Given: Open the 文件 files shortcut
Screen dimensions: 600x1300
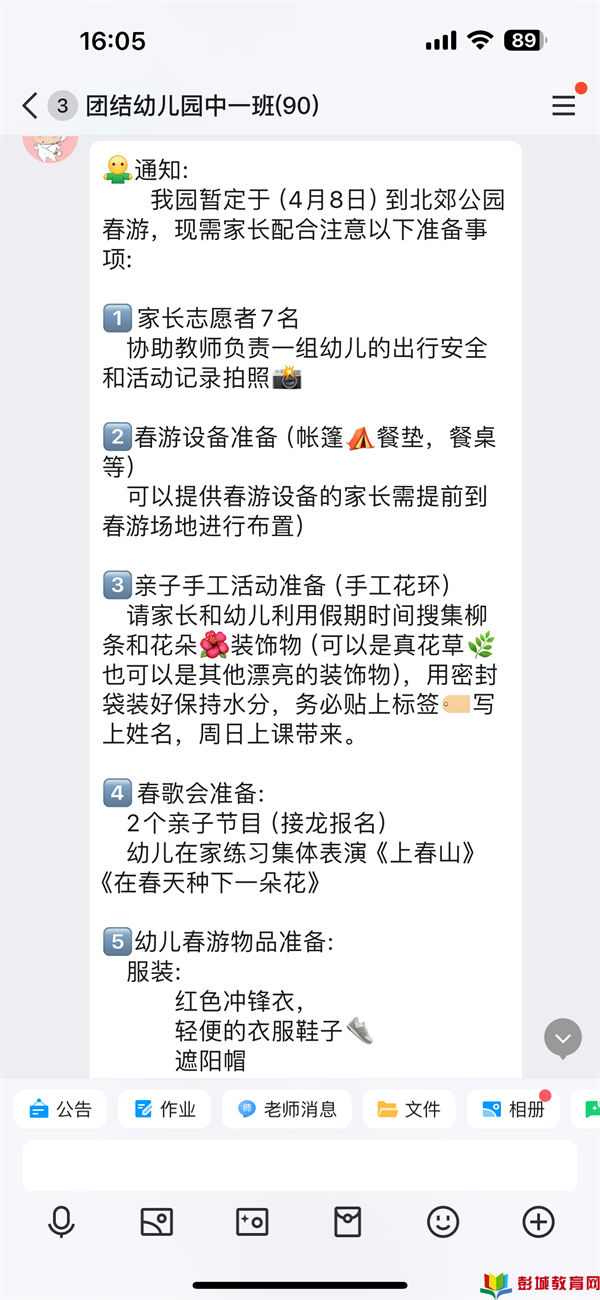Looking at the screenshot, I should point(408,1109).
